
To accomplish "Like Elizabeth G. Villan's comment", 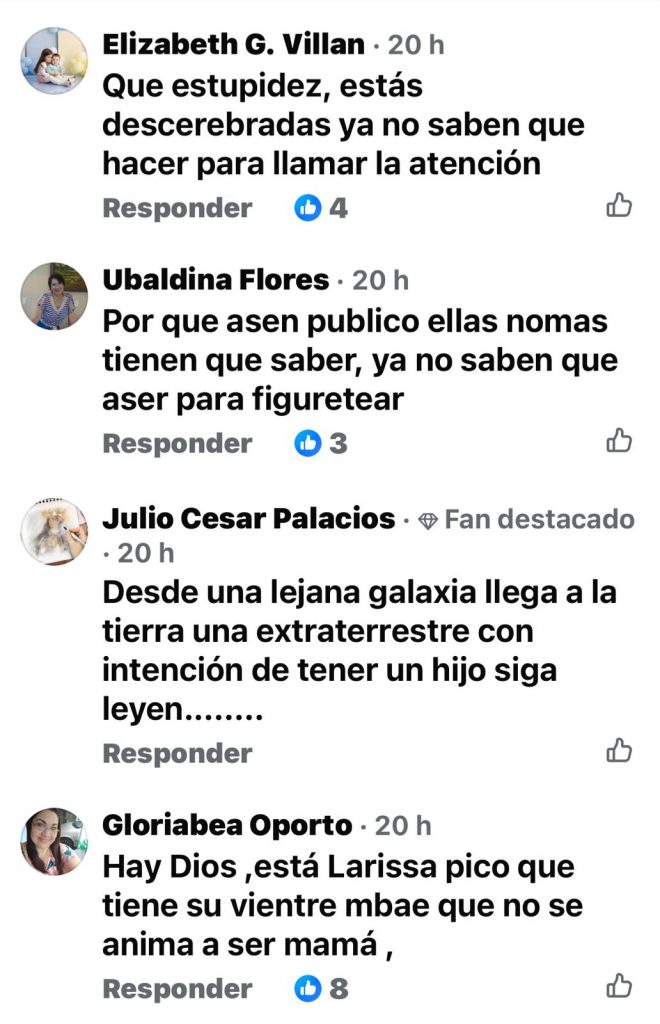I will click(x=619, y=207).
